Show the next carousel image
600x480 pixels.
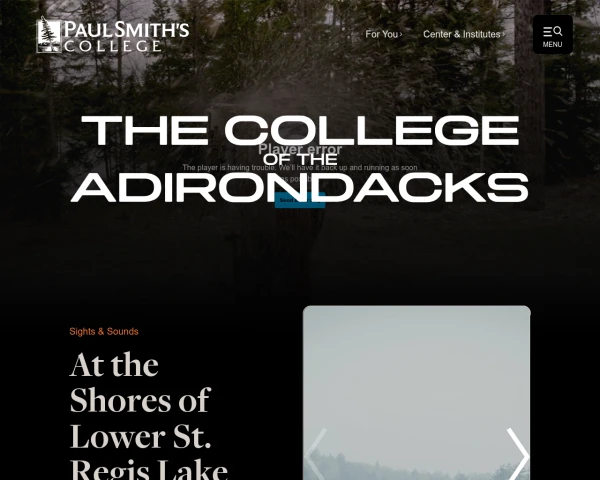(517, 453)
